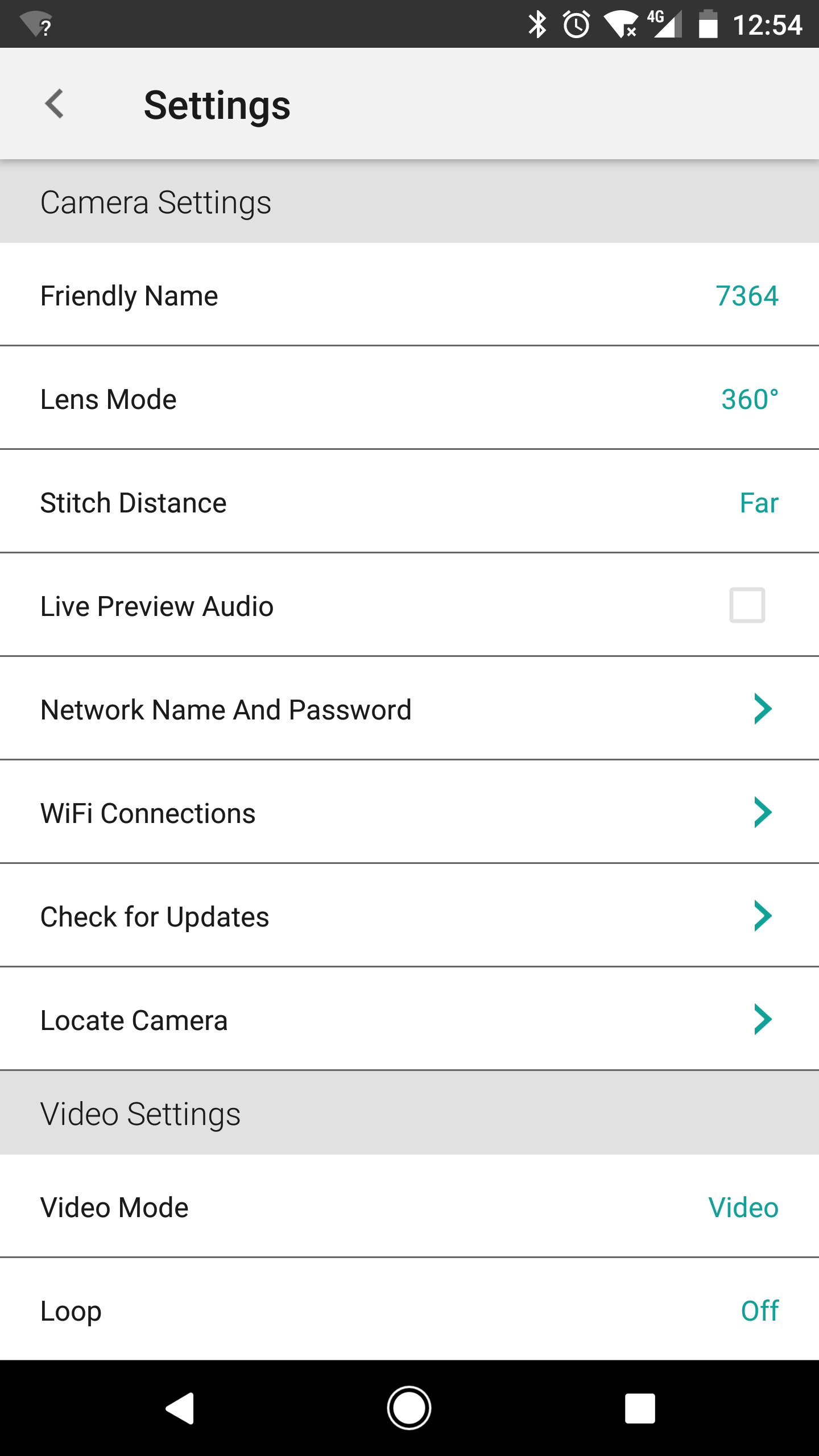Change the Video Mode setting

click(x=409, y=1206)
